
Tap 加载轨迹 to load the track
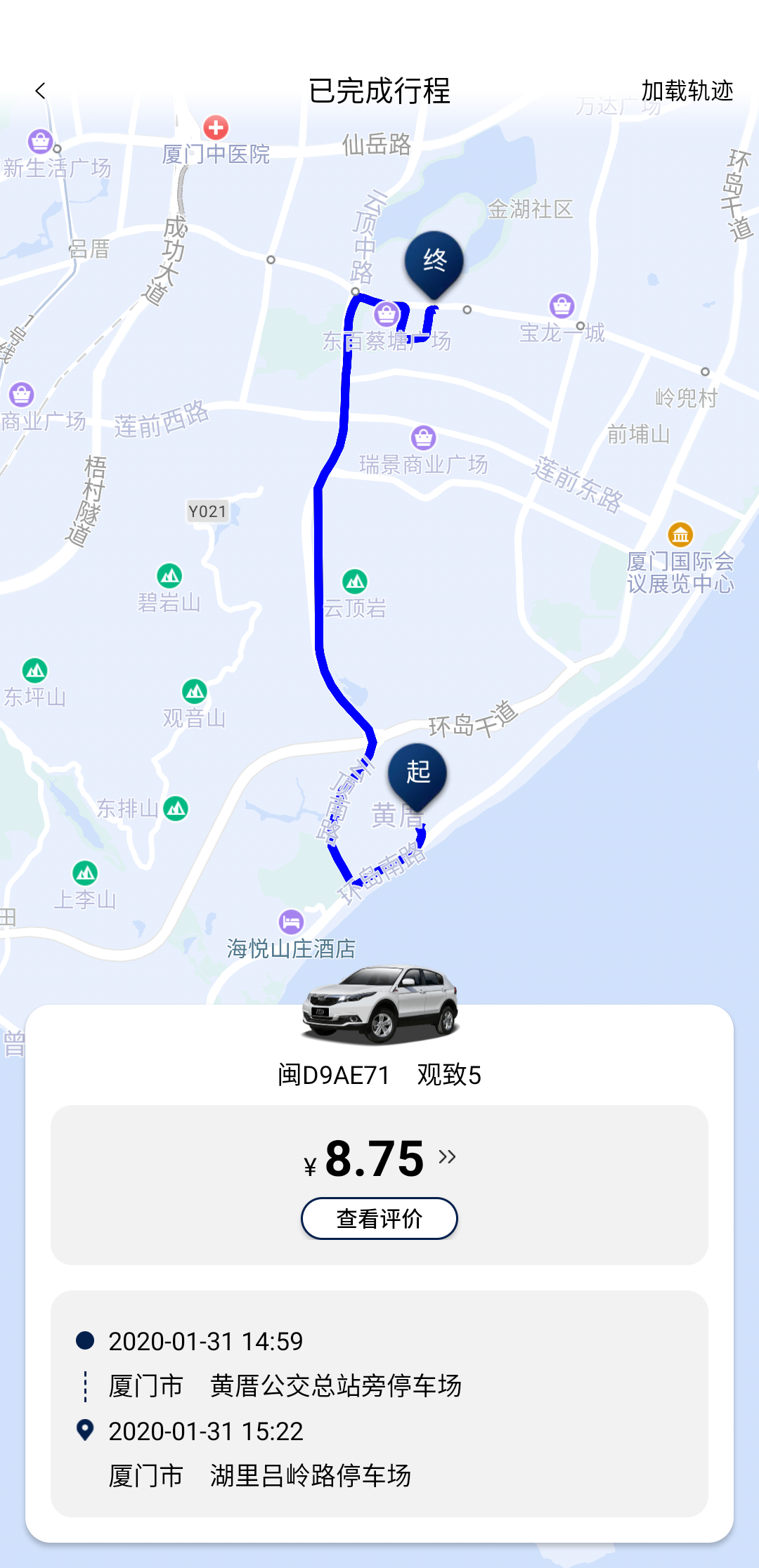point(687,91)
